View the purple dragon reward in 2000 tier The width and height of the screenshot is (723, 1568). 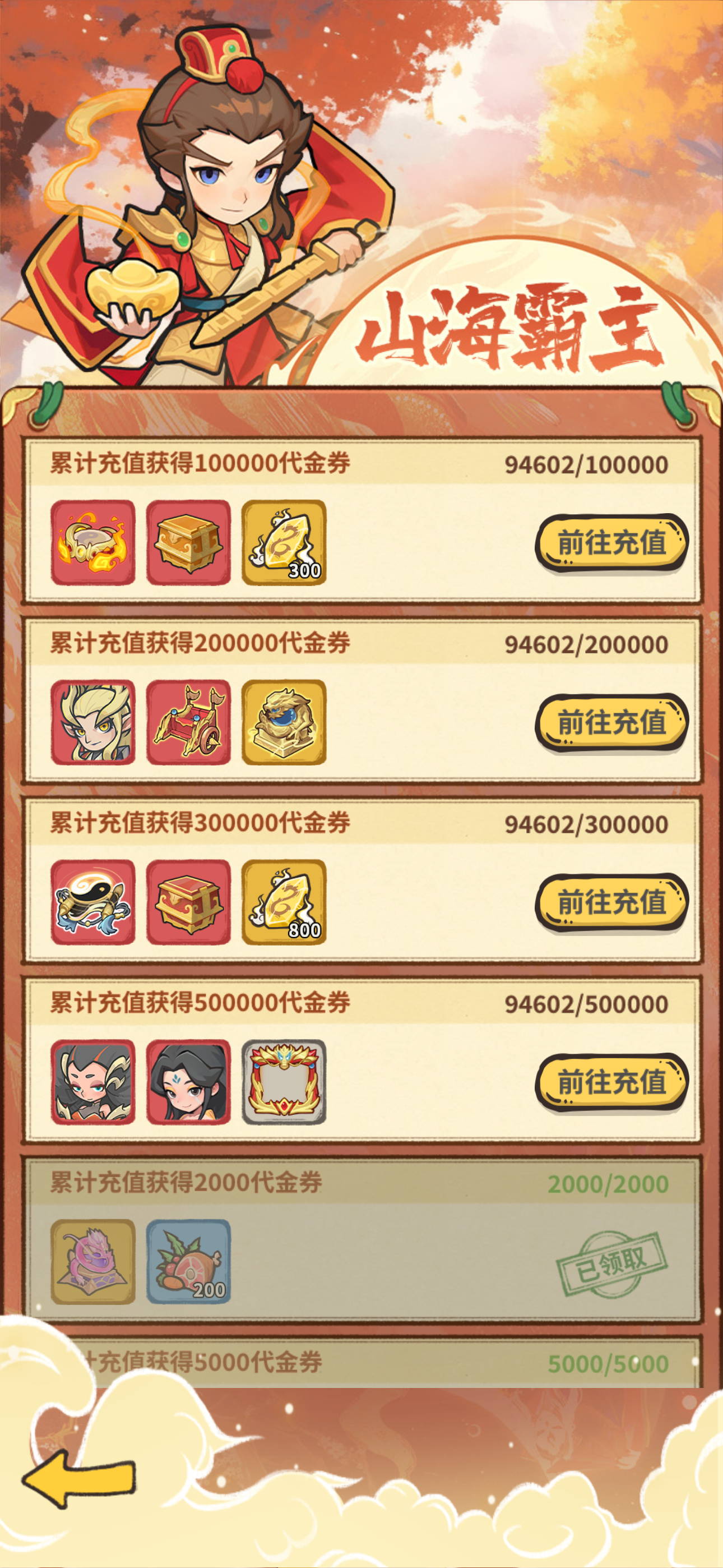pos(93,1261)
